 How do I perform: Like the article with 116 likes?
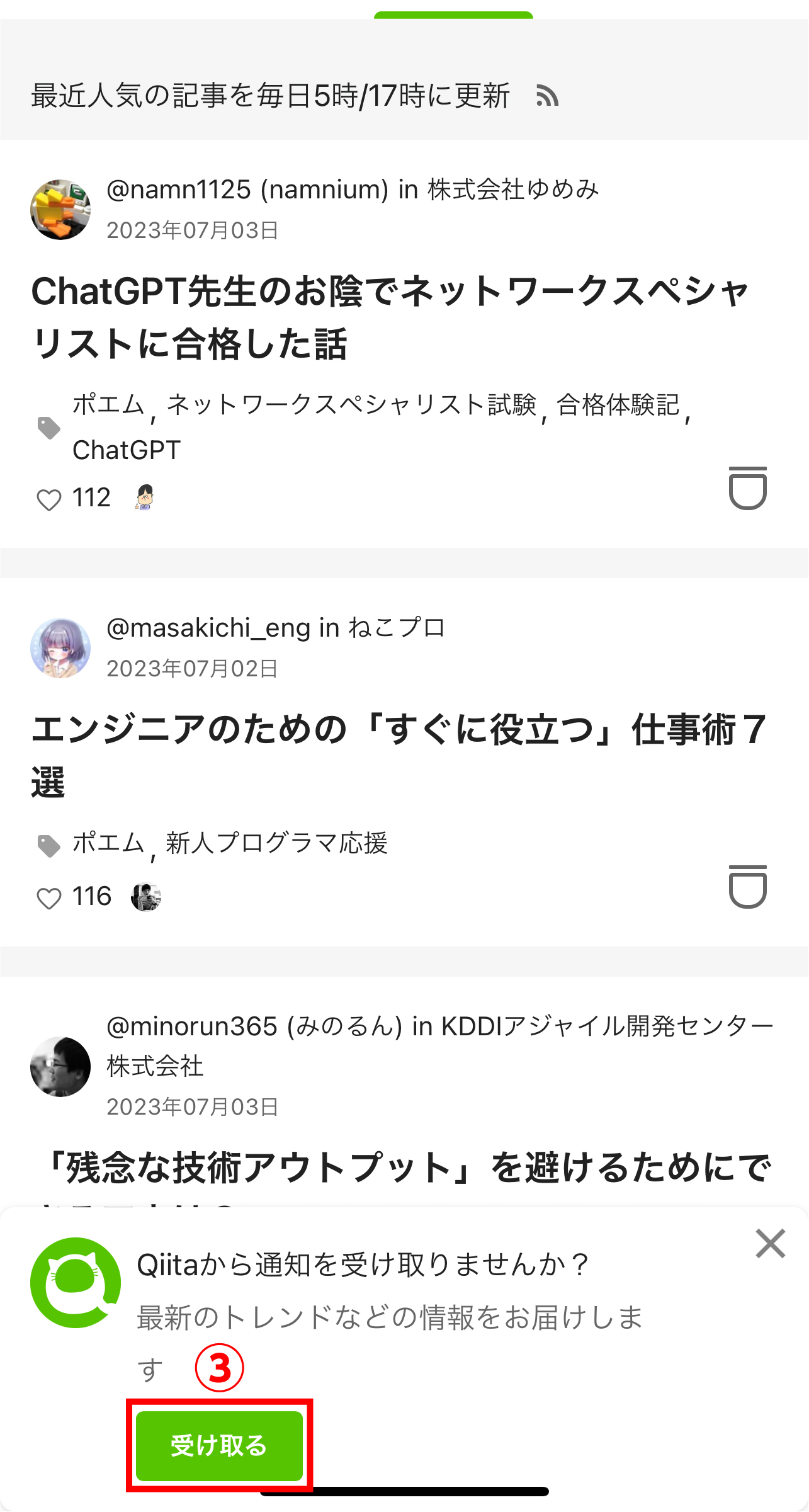coord(48,898)
